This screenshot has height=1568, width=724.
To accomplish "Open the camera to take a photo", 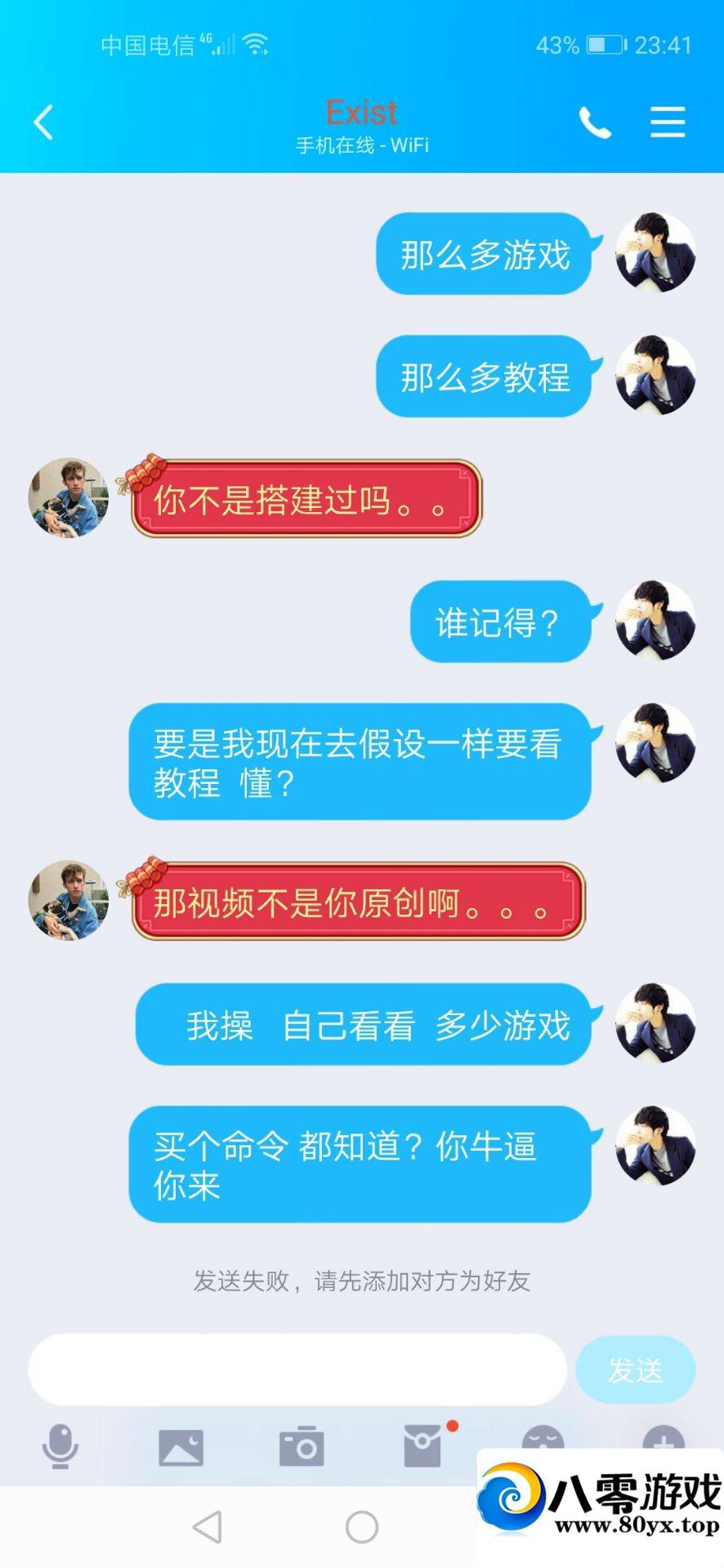I will [302, 1447].
